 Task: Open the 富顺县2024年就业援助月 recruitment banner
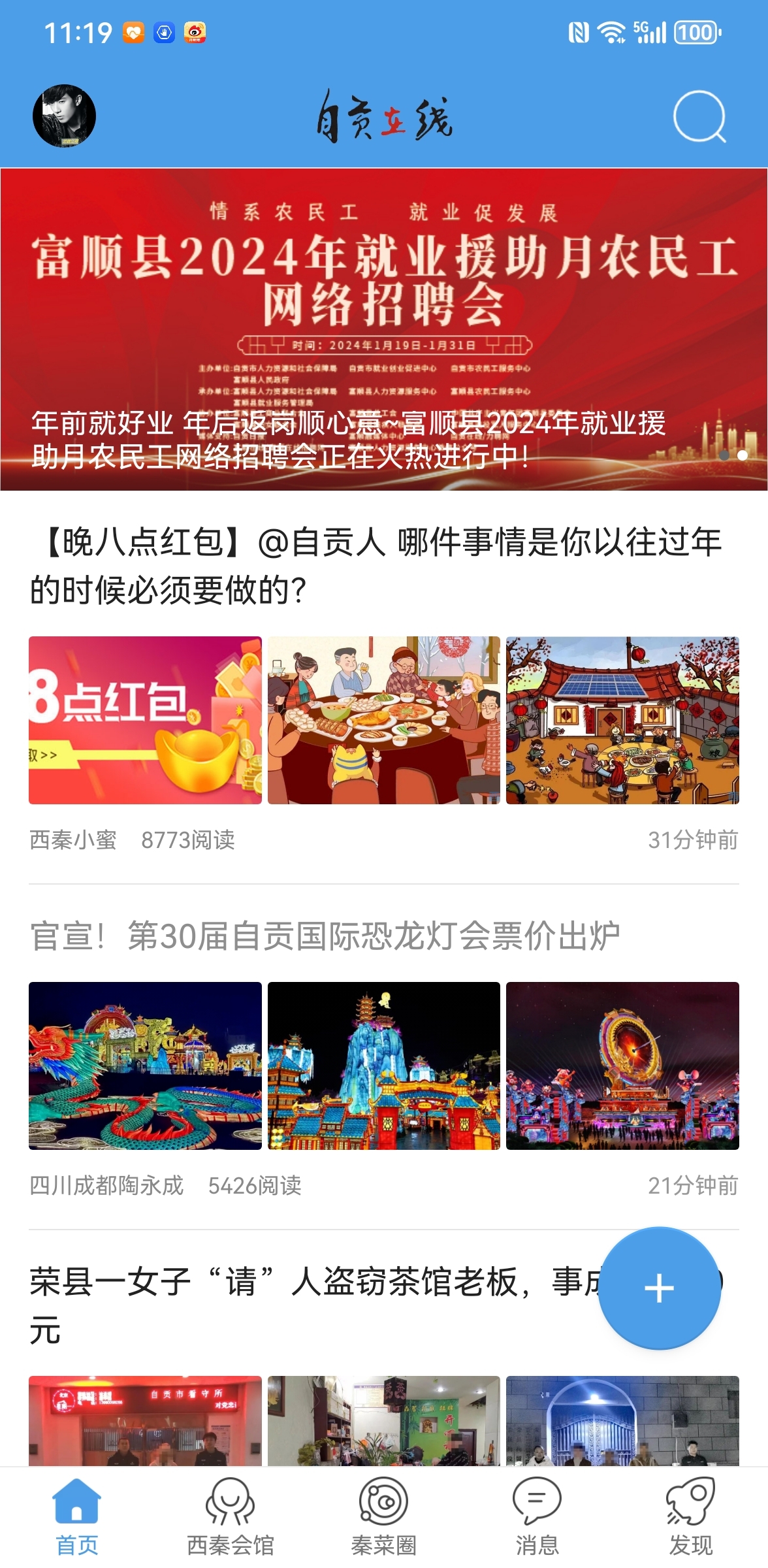pos(384,329)
